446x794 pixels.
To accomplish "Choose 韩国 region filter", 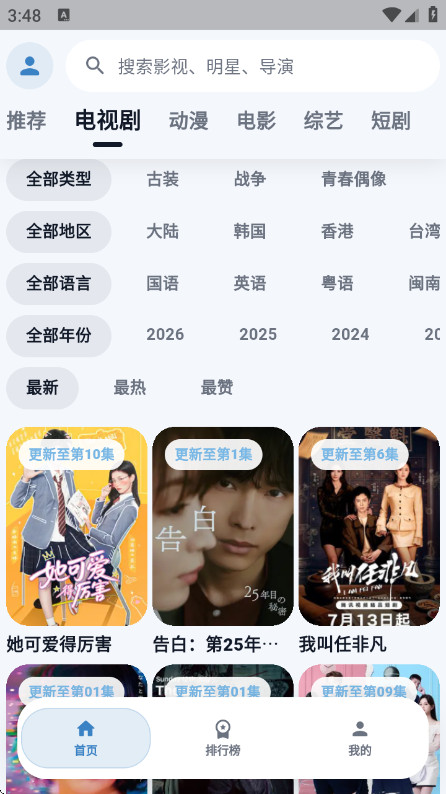I will 250,231.
